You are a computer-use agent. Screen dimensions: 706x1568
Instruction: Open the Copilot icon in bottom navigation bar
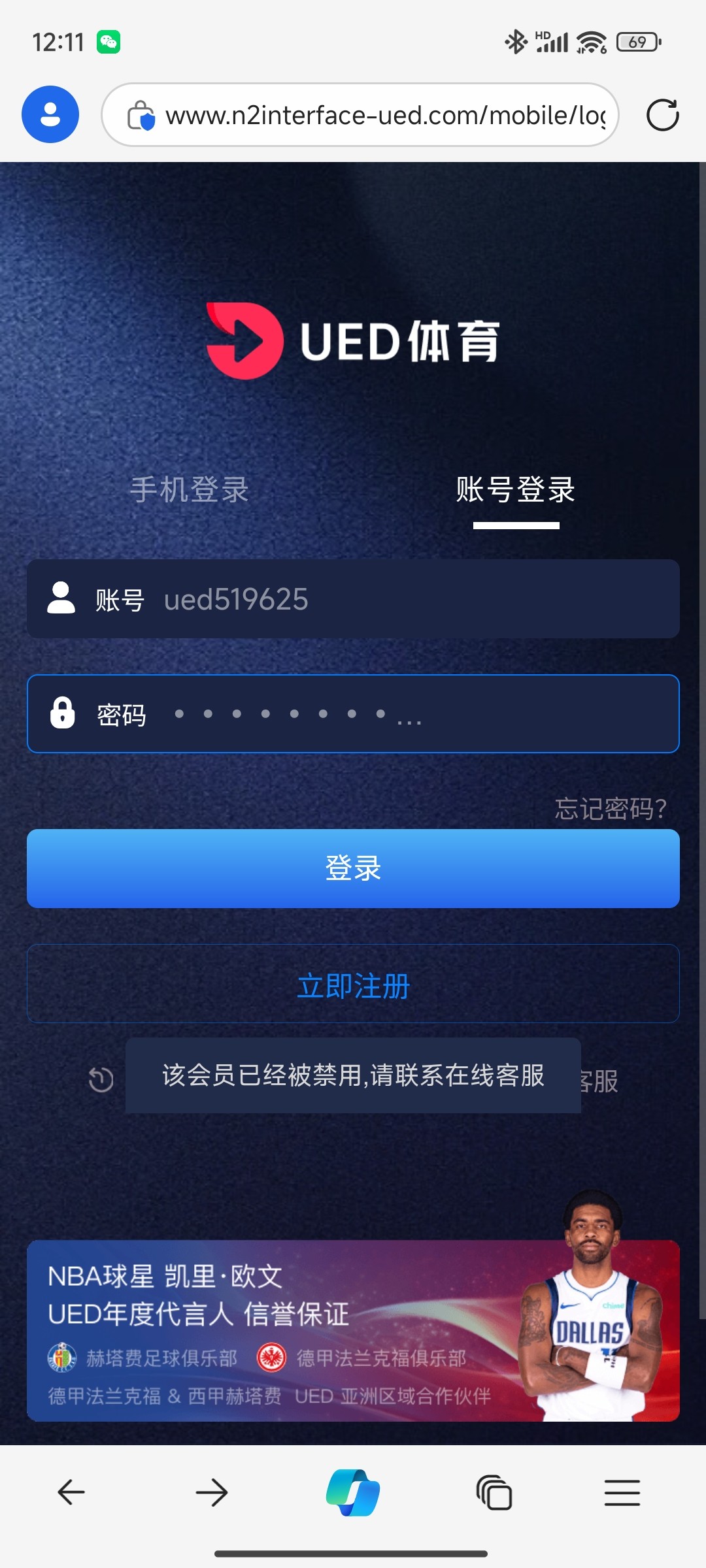pyautogui.click(x=353, y=1493)
